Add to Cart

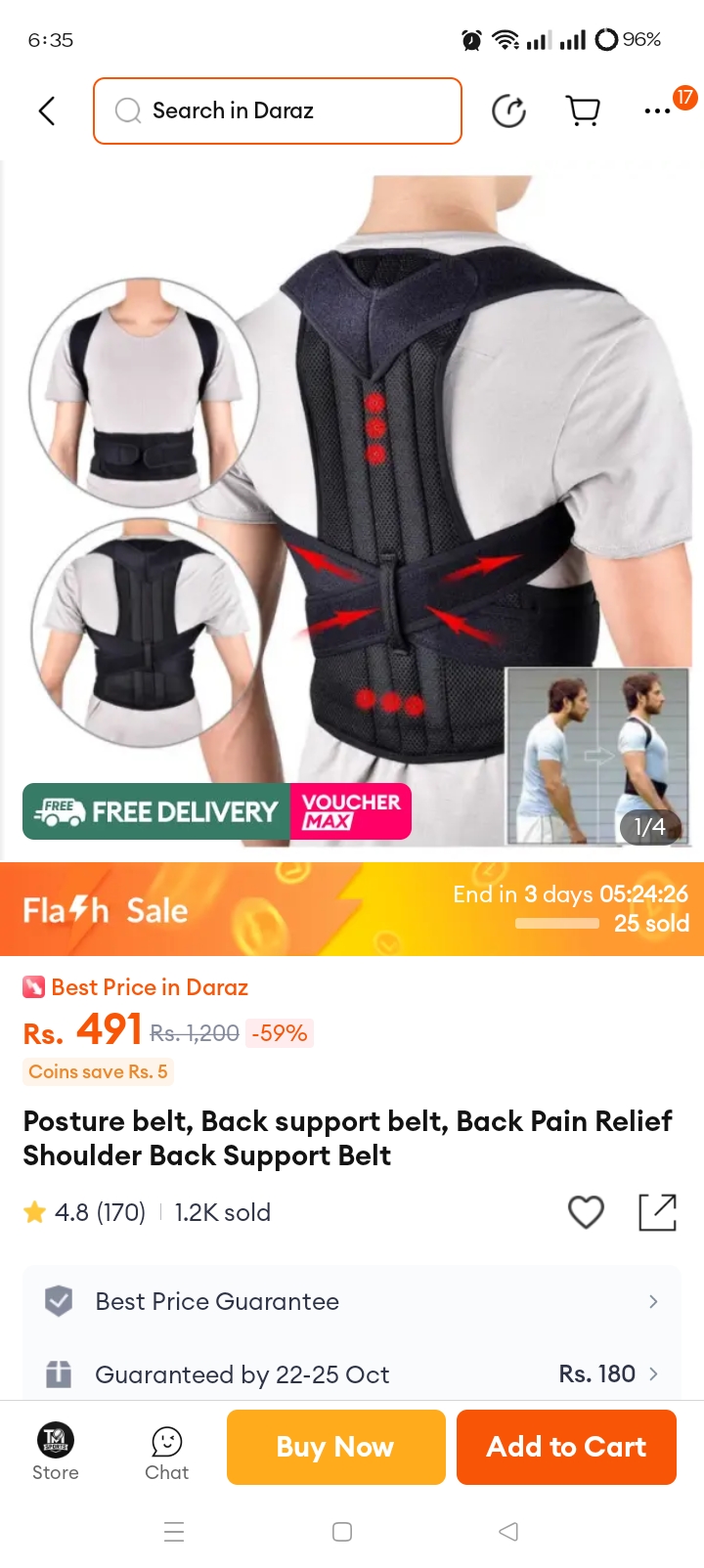566,1447
